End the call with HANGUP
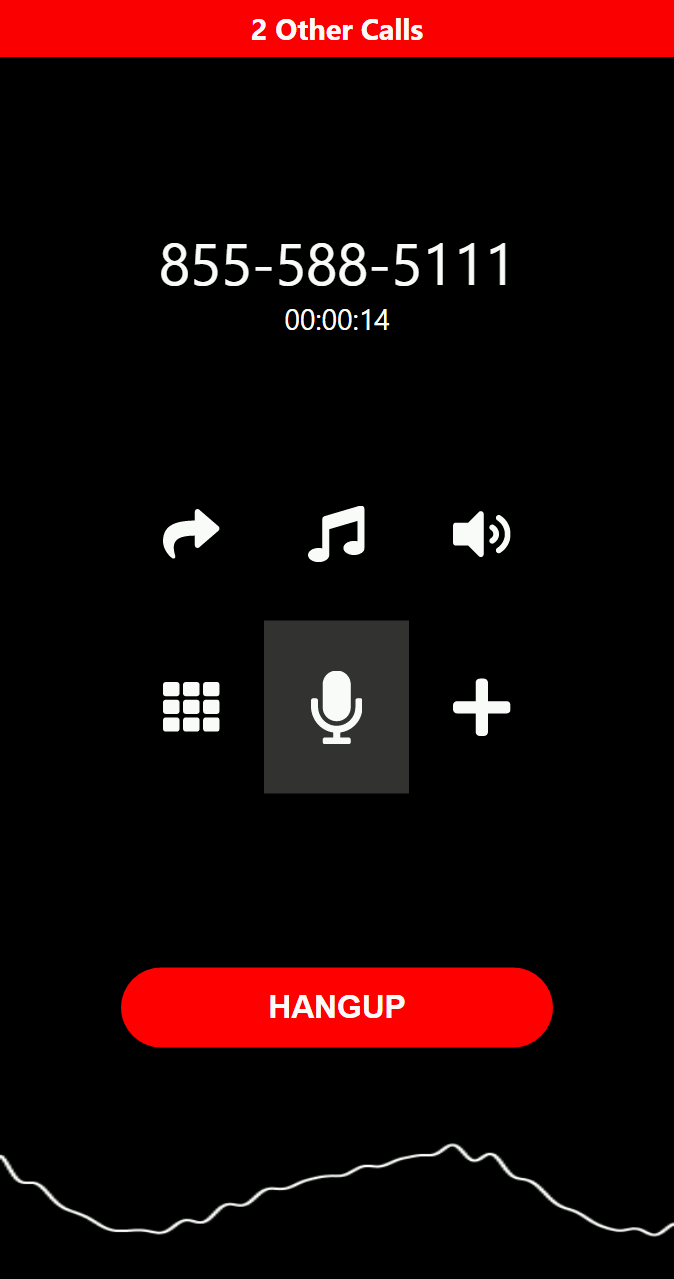 [336, 1007]
